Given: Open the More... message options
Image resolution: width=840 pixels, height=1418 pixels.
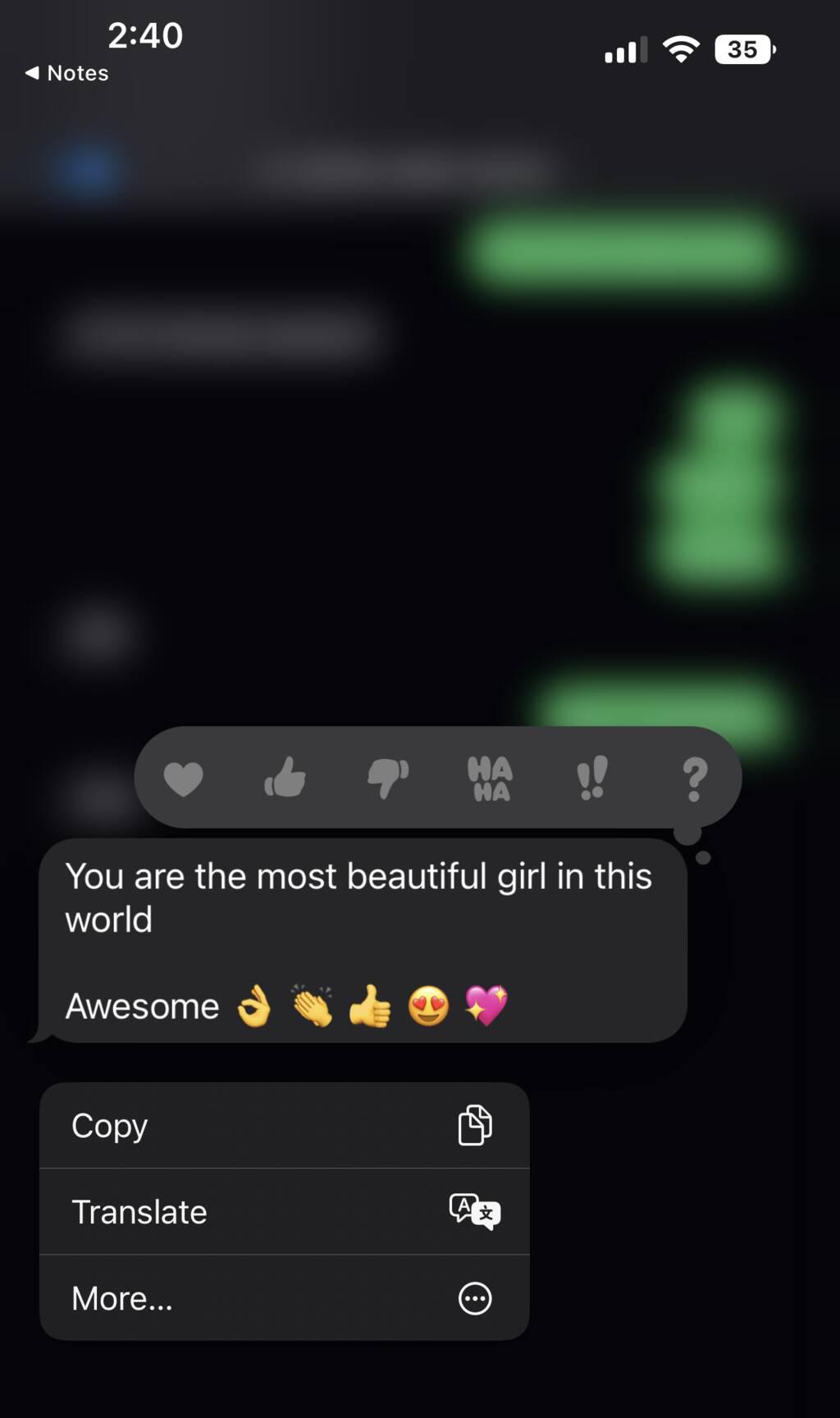Looking at the screenshot, I should click(x=284, y=1298).
